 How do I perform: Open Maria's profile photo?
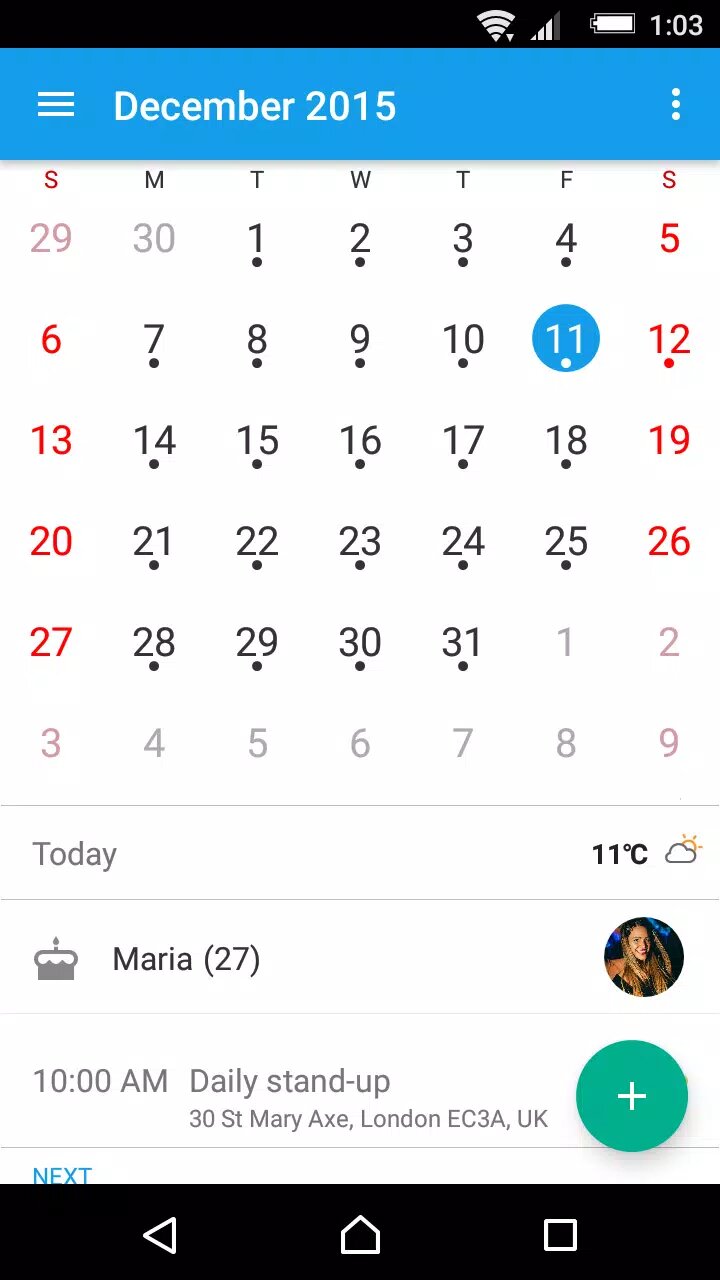pos(644,957)
